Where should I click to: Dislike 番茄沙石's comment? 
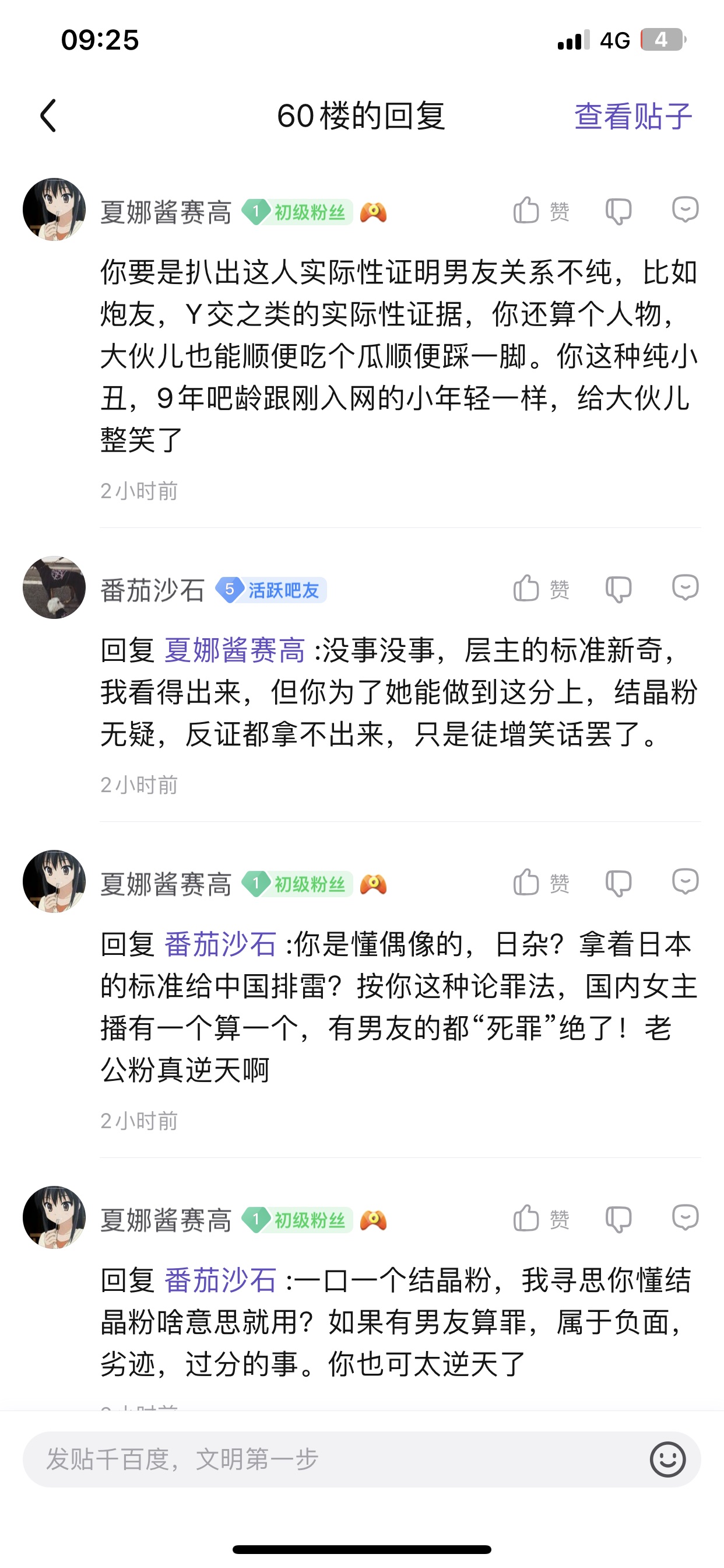(618, 589)
